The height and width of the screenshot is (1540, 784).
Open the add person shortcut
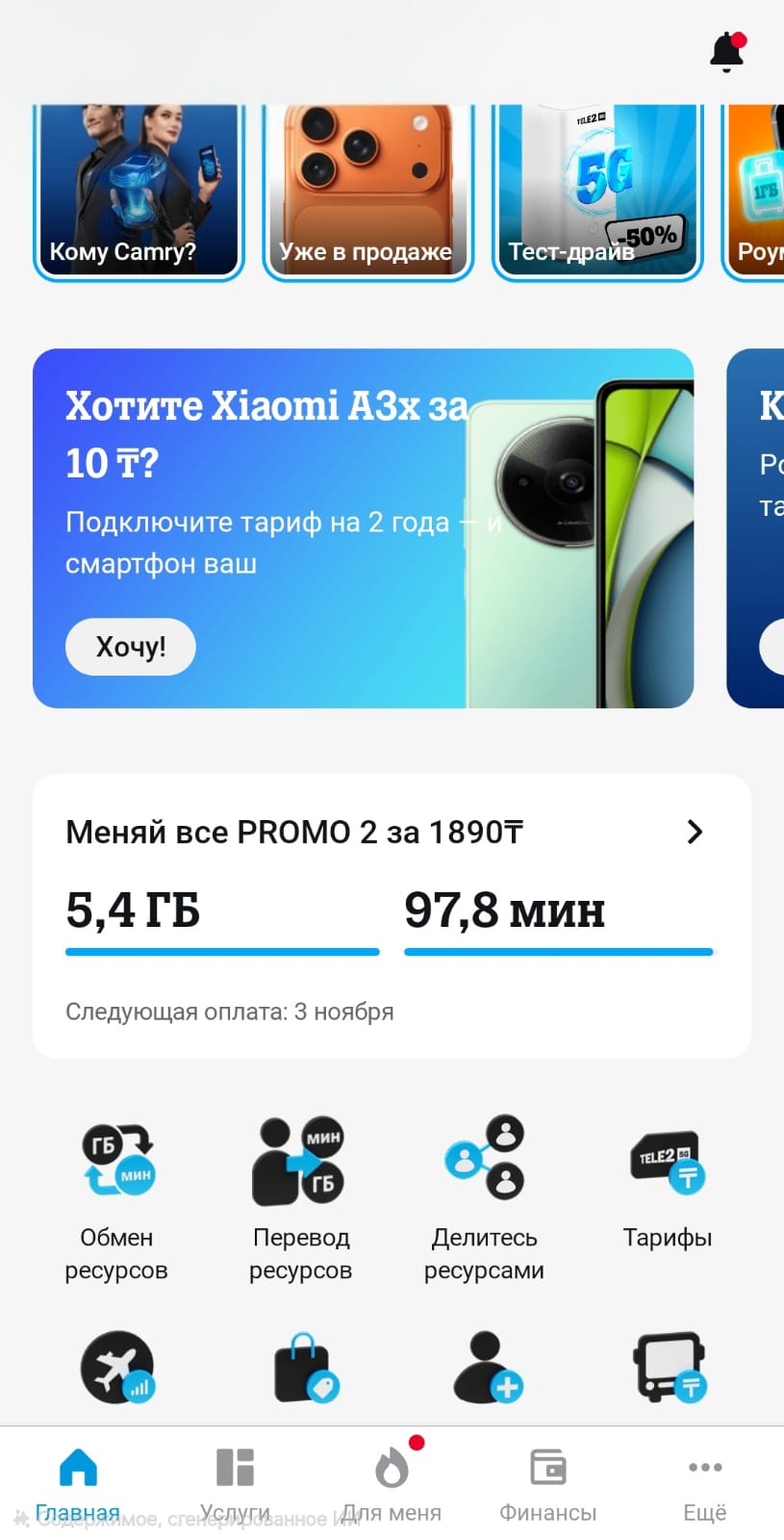486,1369
